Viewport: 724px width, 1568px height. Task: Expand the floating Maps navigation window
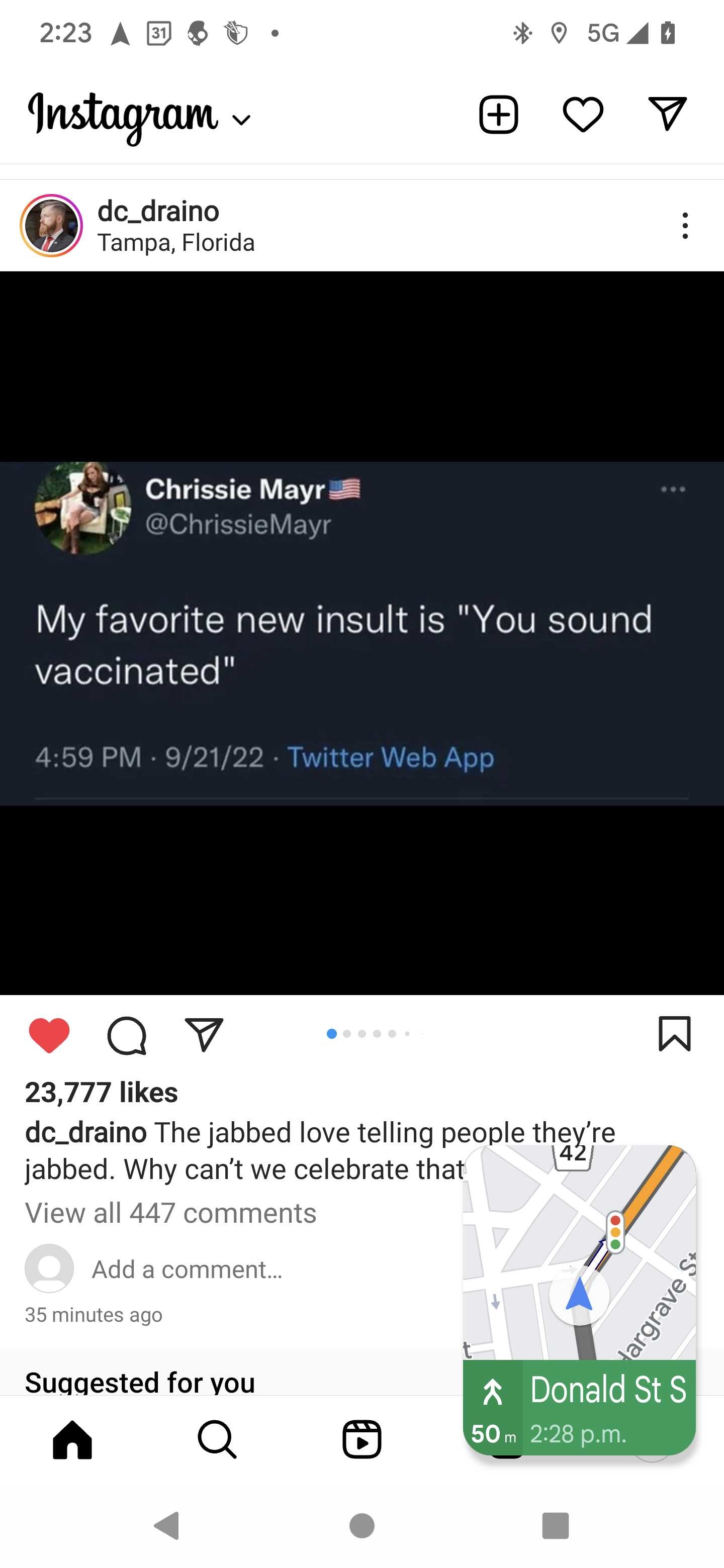[579, 1300]
